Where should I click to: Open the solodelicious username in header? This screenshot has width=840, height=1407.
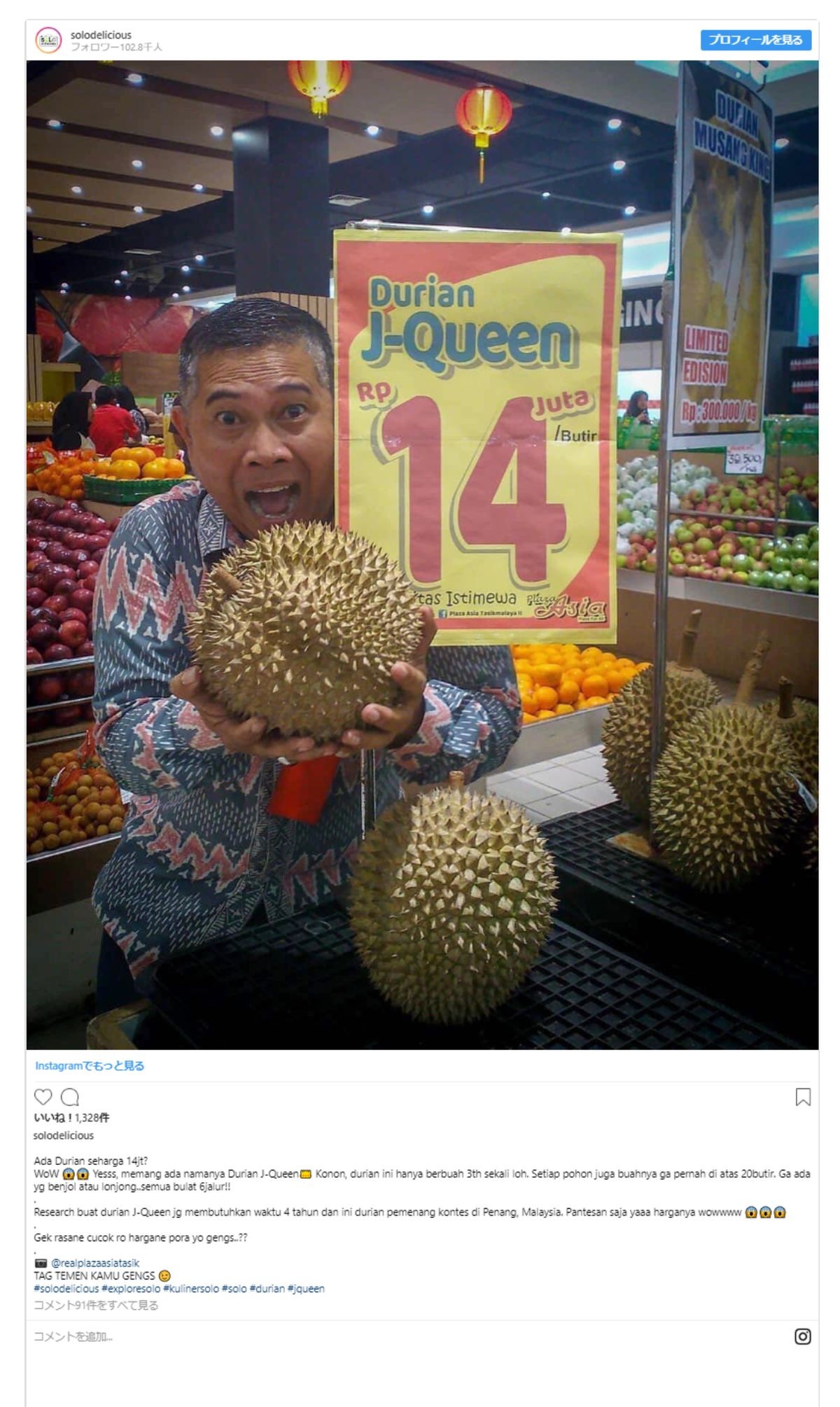pyautogui.click(x=101, y=34)
